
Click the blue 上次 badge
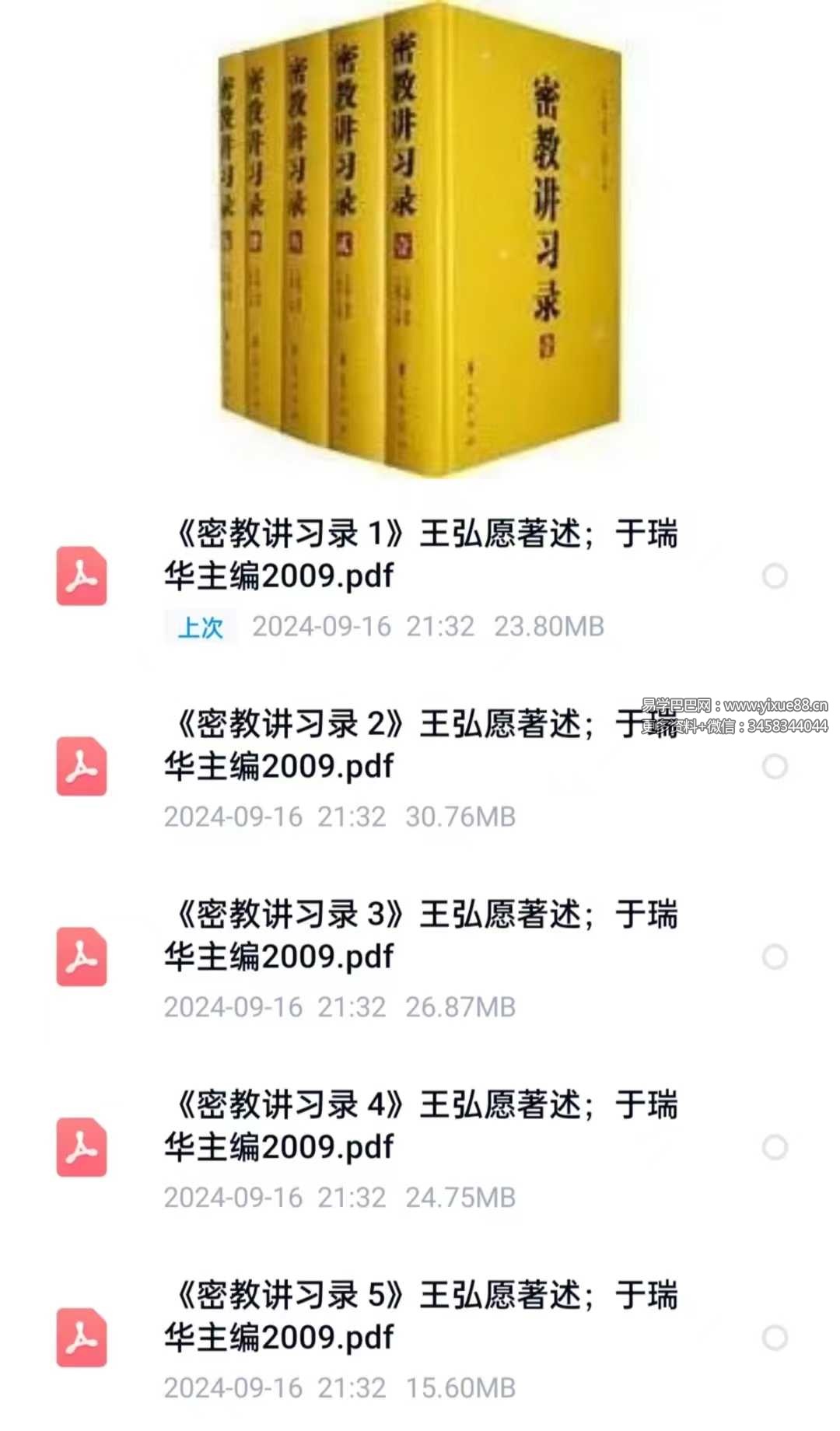coord(201,626)
